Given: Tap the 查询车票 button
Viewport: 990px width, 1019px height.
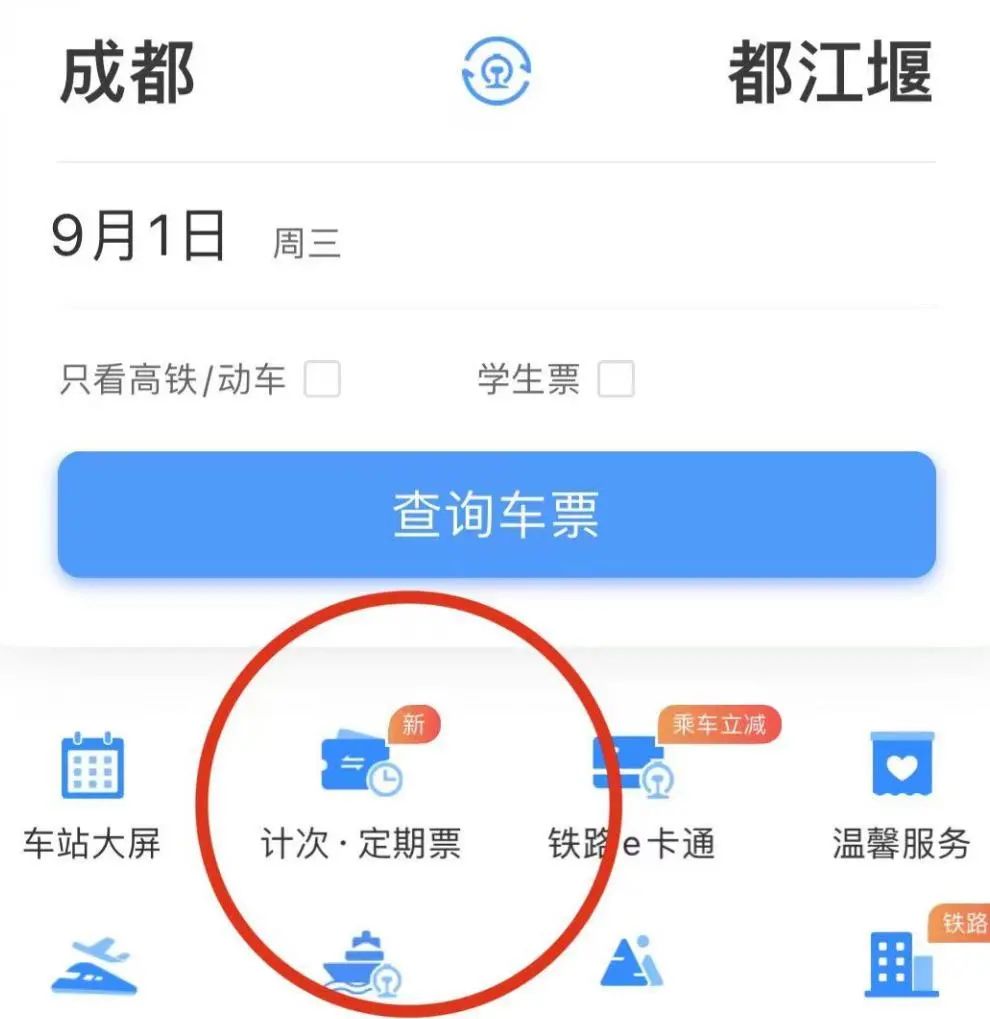Looking at the screenshot, I should 496,514.
